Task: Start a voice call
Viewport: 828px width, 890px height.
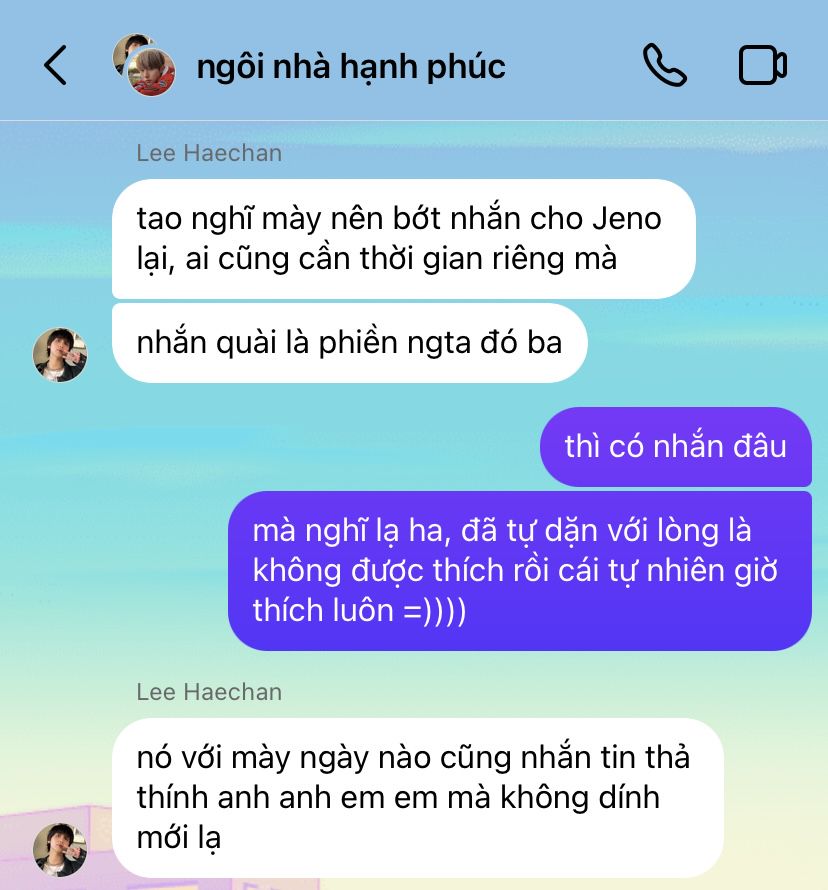Action: coord(664,66)
